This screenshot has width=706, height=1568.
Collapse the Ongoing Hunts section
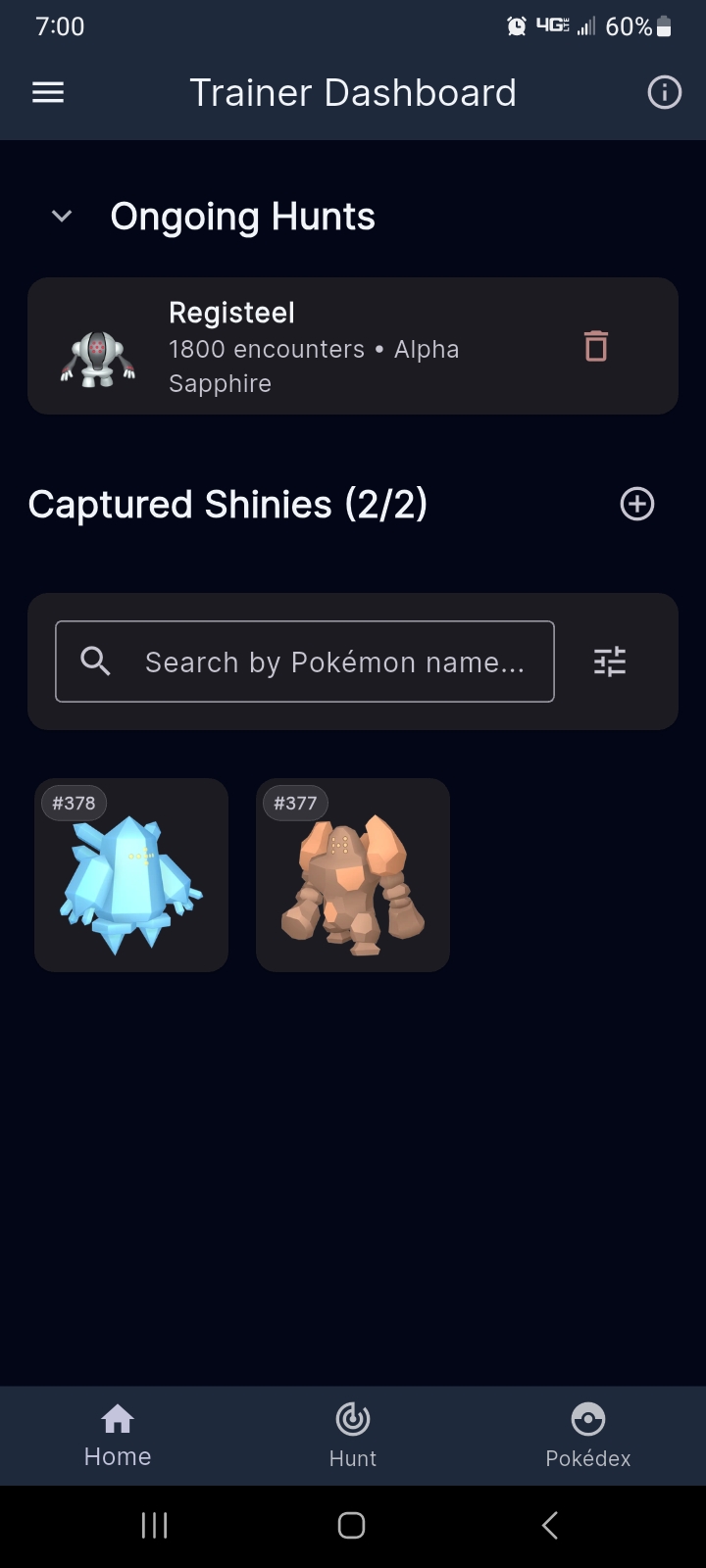[62, 217]
